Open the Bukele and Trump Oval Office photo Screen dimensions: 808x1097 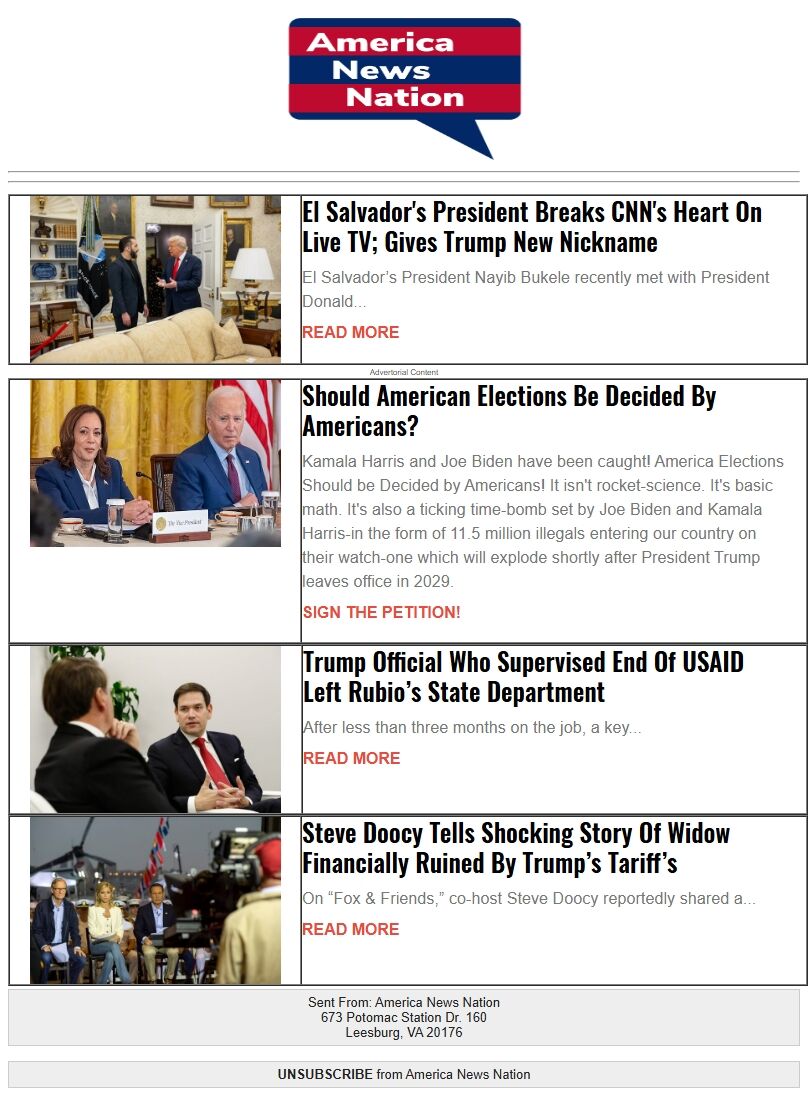(155, 279)
